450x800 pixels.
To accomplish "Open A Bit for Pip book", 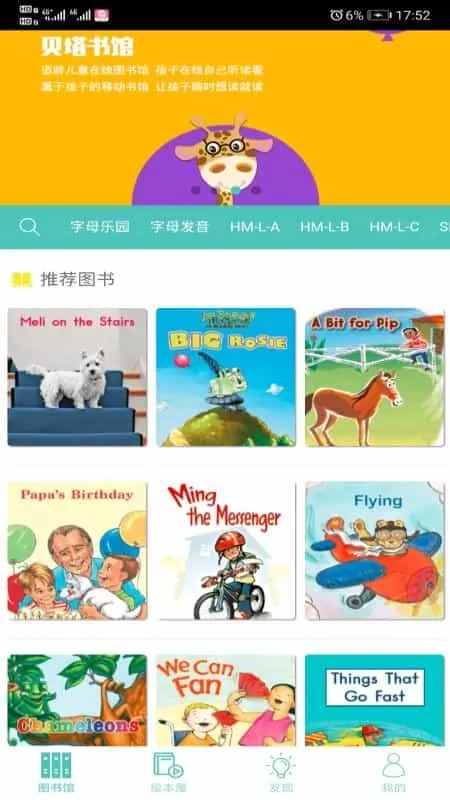I will [375, 377].
